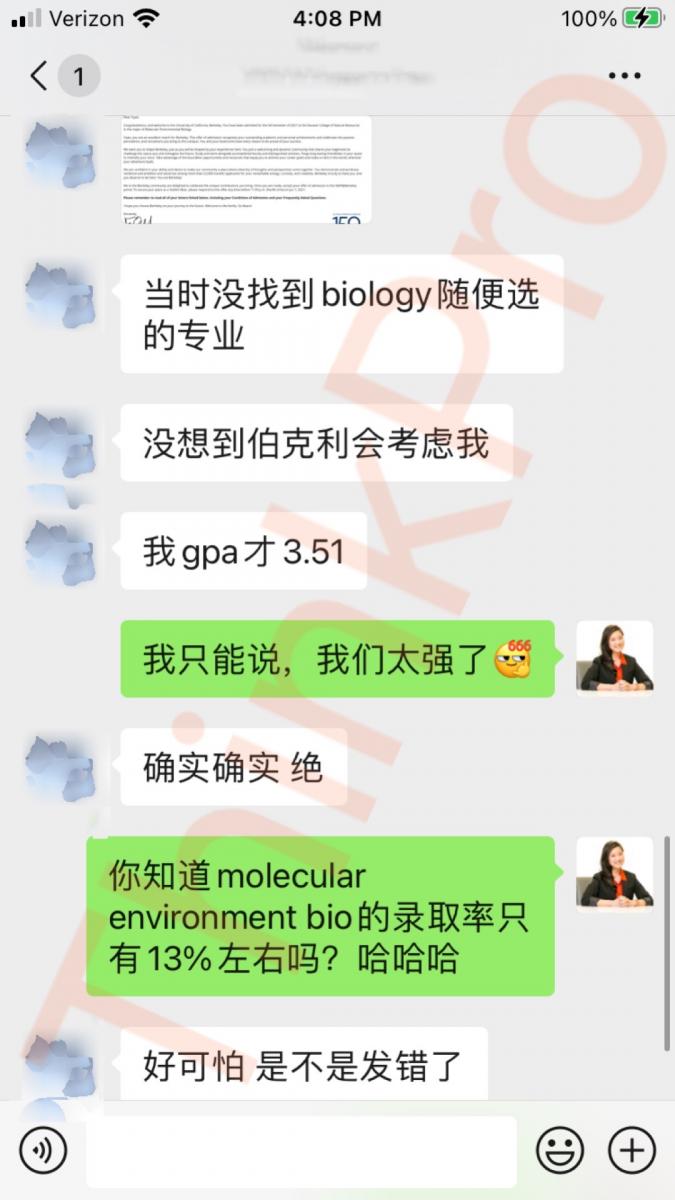Switch to voice message input
The width and height of the screenshot is (675, 1200).
pyautogui.click(x=43, y=1151)
